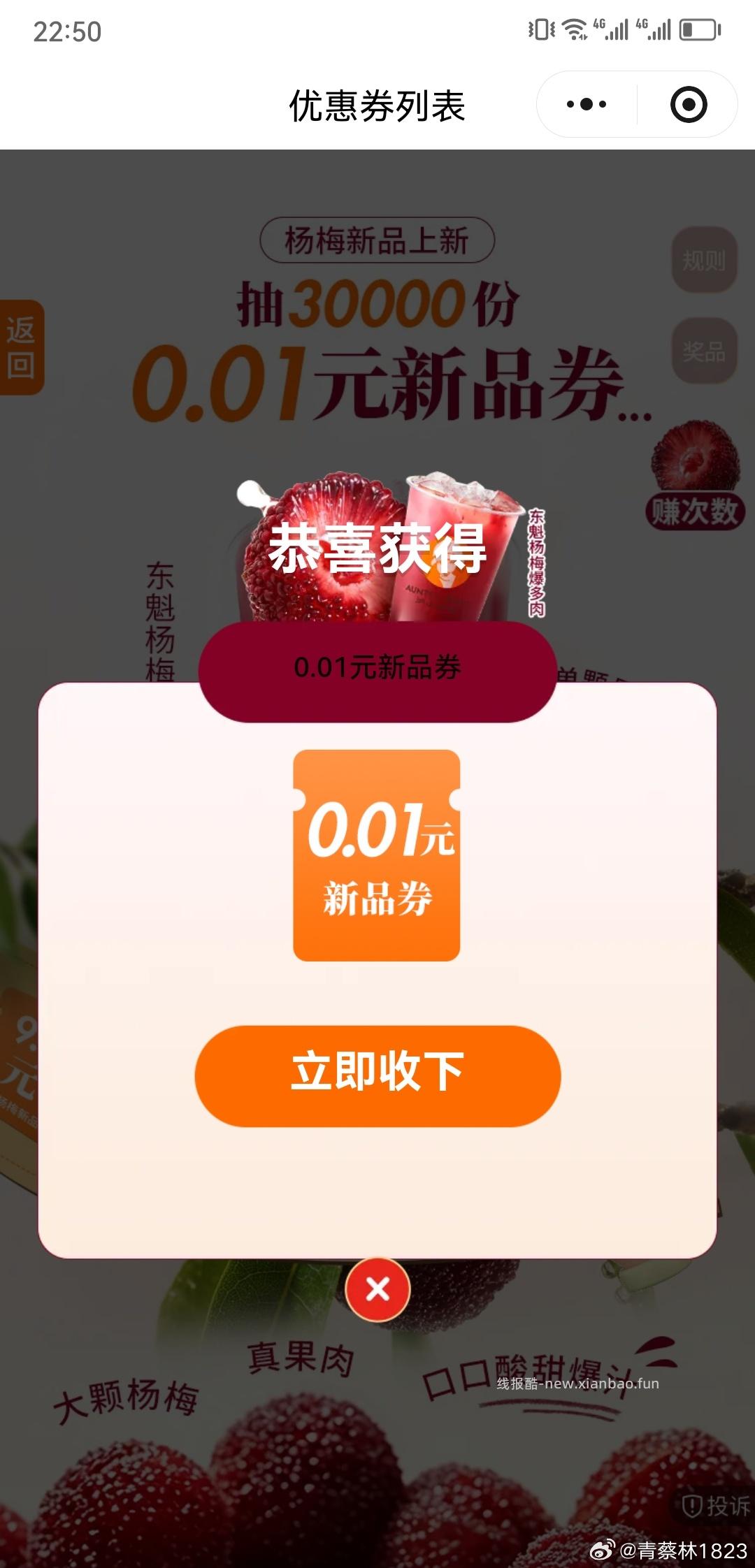
Task: Close the coupon popup with the X
Action: [377, 1288]
